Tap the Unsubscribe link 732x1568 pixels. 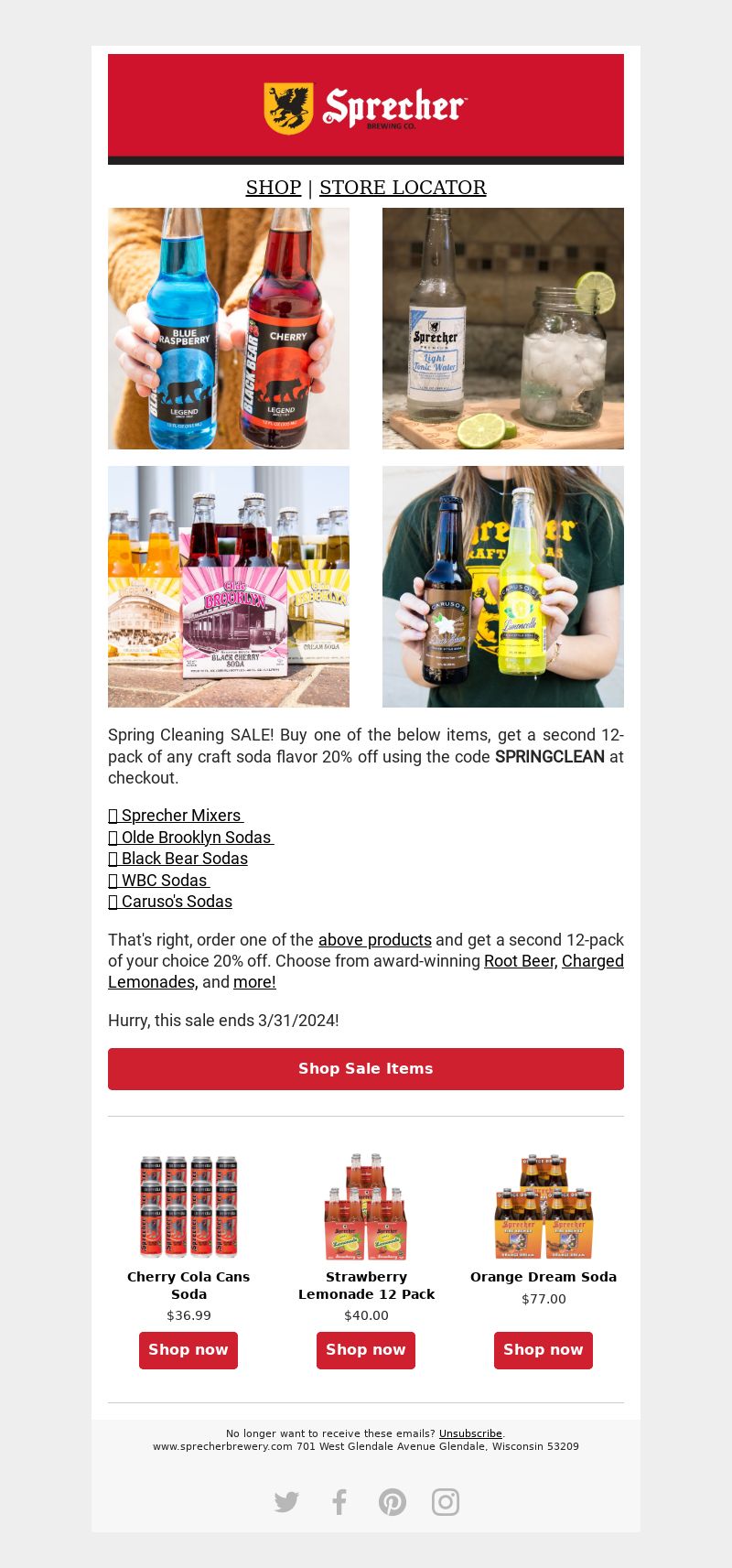coord(470,1433)
